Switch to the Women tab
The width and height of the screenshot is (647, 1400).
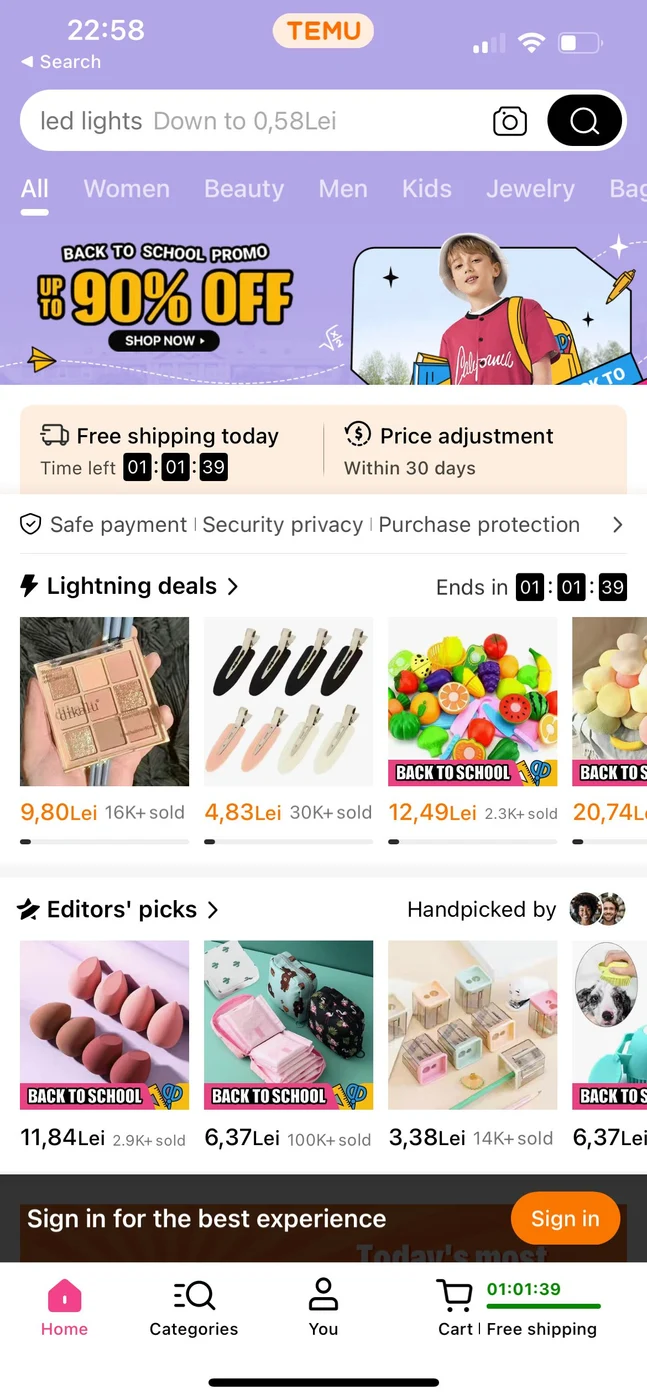tap(126, 189)
